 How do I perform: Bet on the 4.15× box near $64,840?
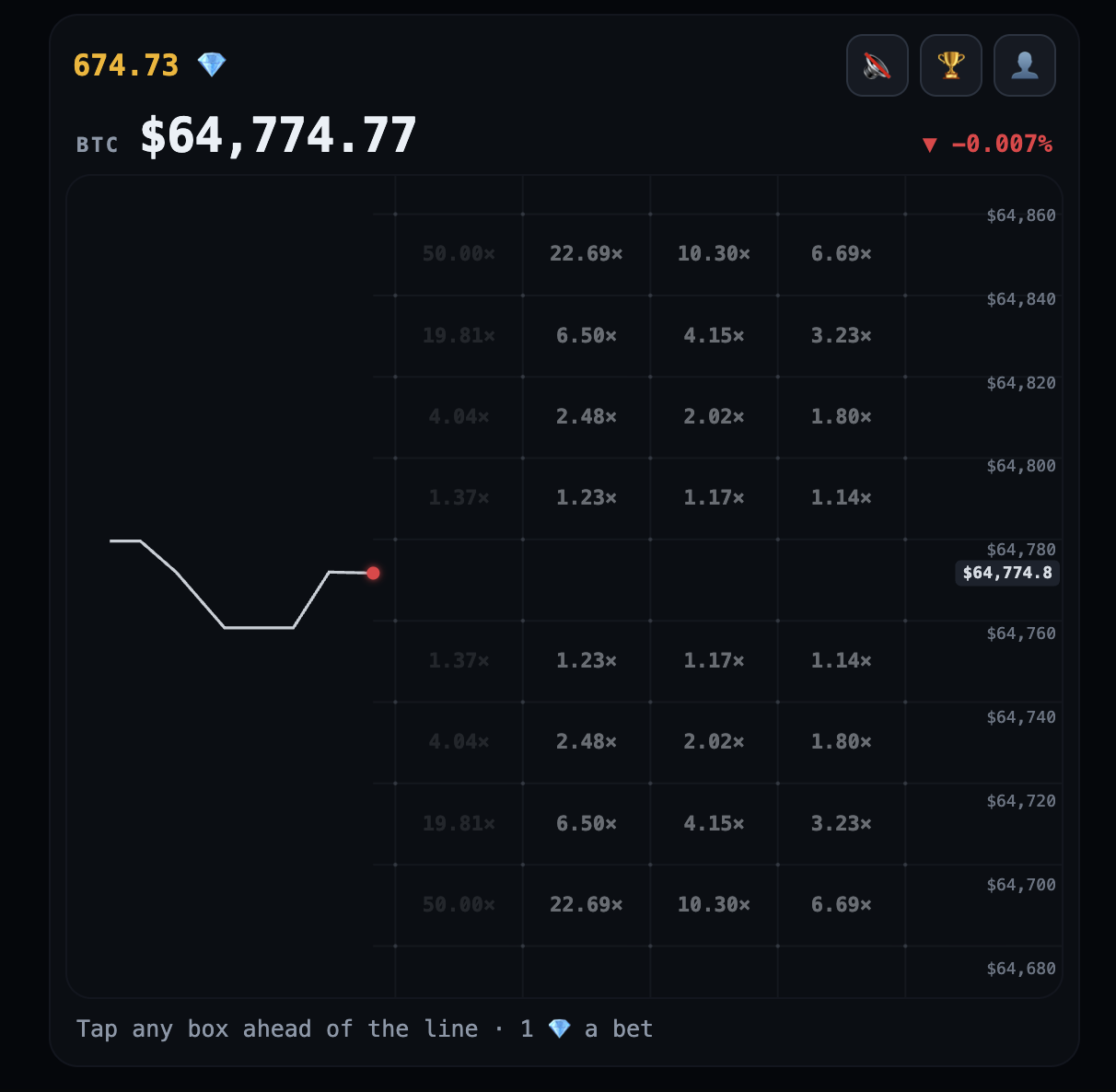click(714, 336)
